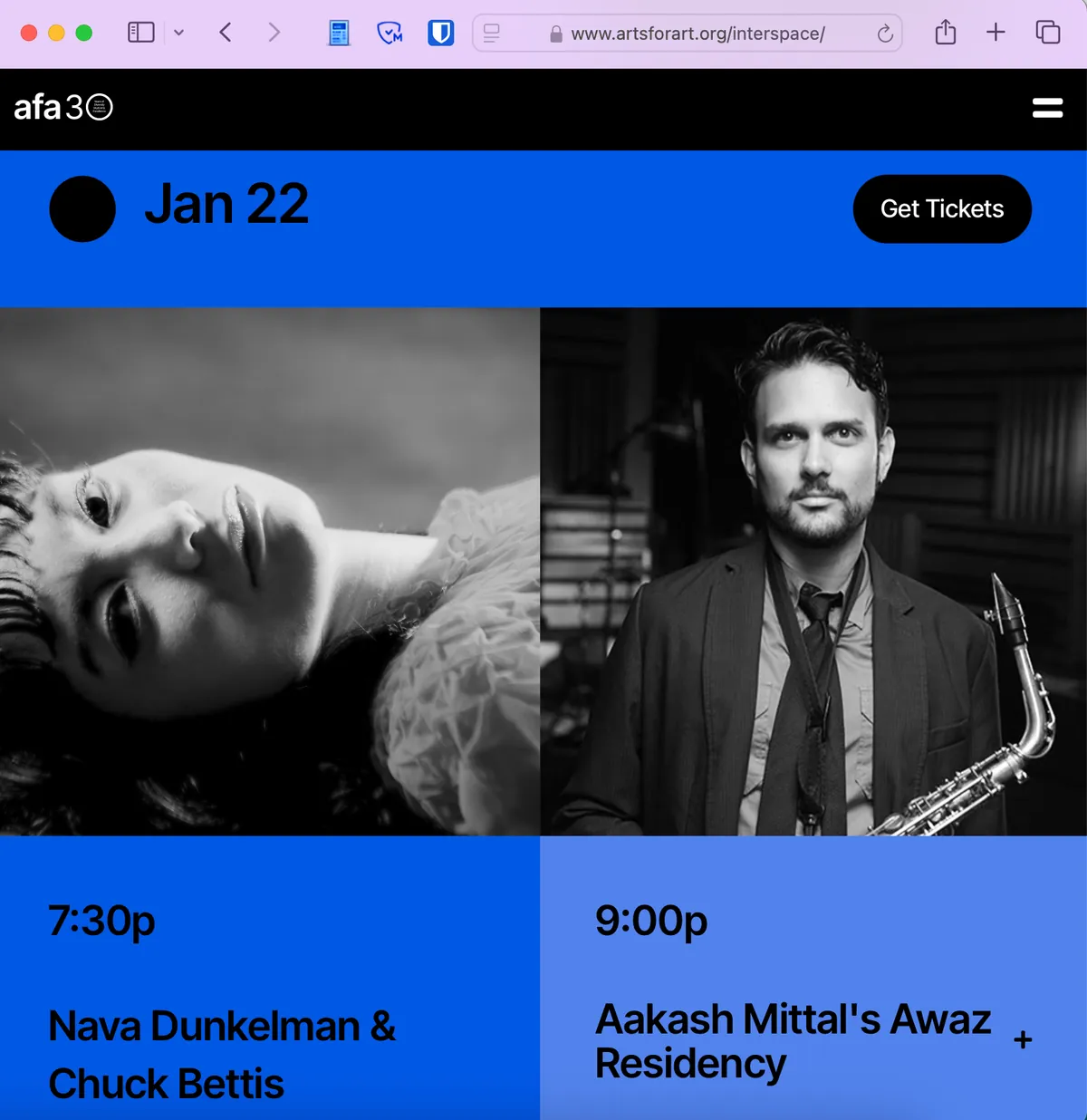Expand Aakash Mittal's Awaz Residency details
This screenshot has width=1087, height=1120.
click(1023, 1039)
